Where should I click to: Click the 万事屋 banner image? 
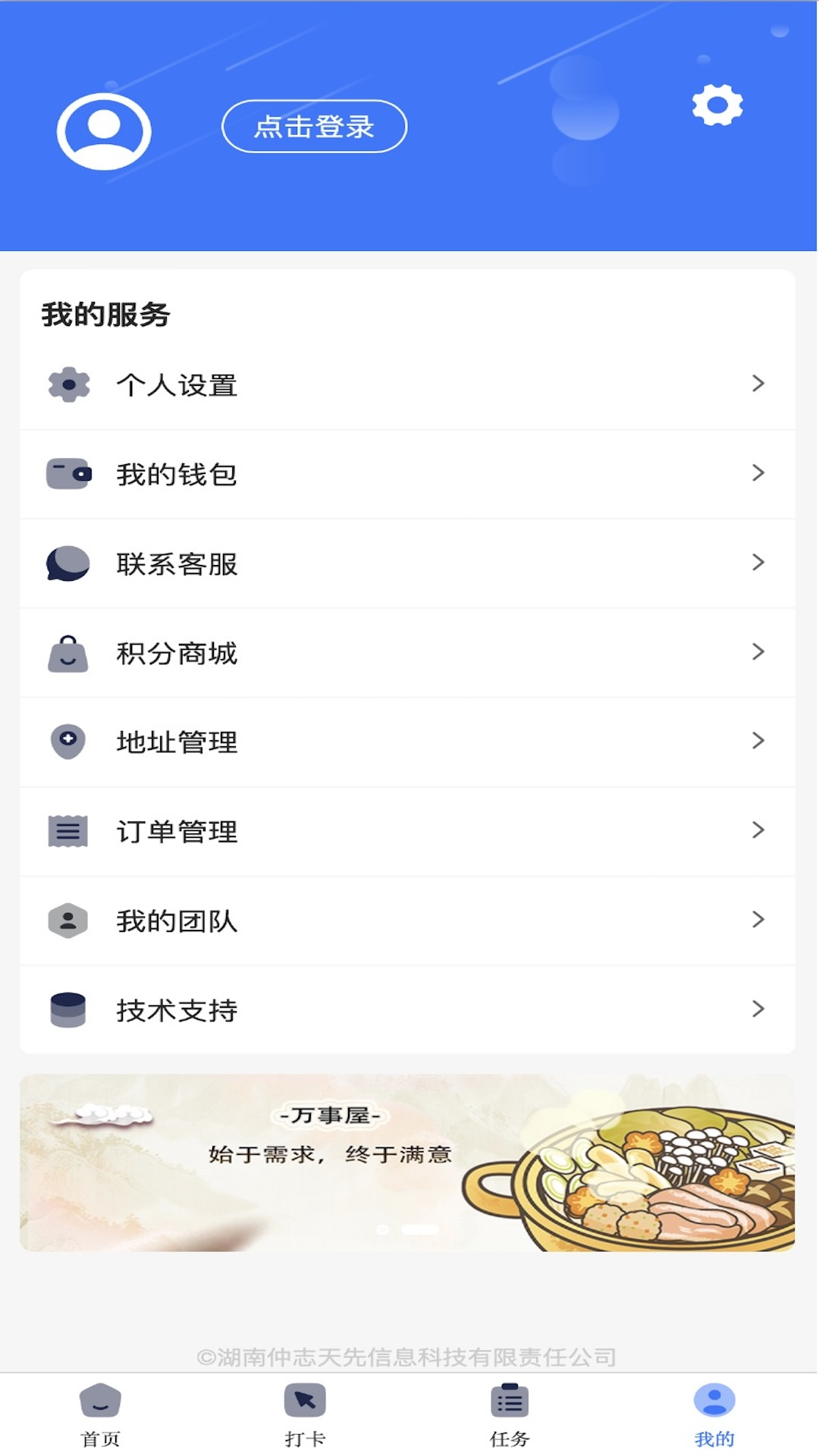point(409,1158)
